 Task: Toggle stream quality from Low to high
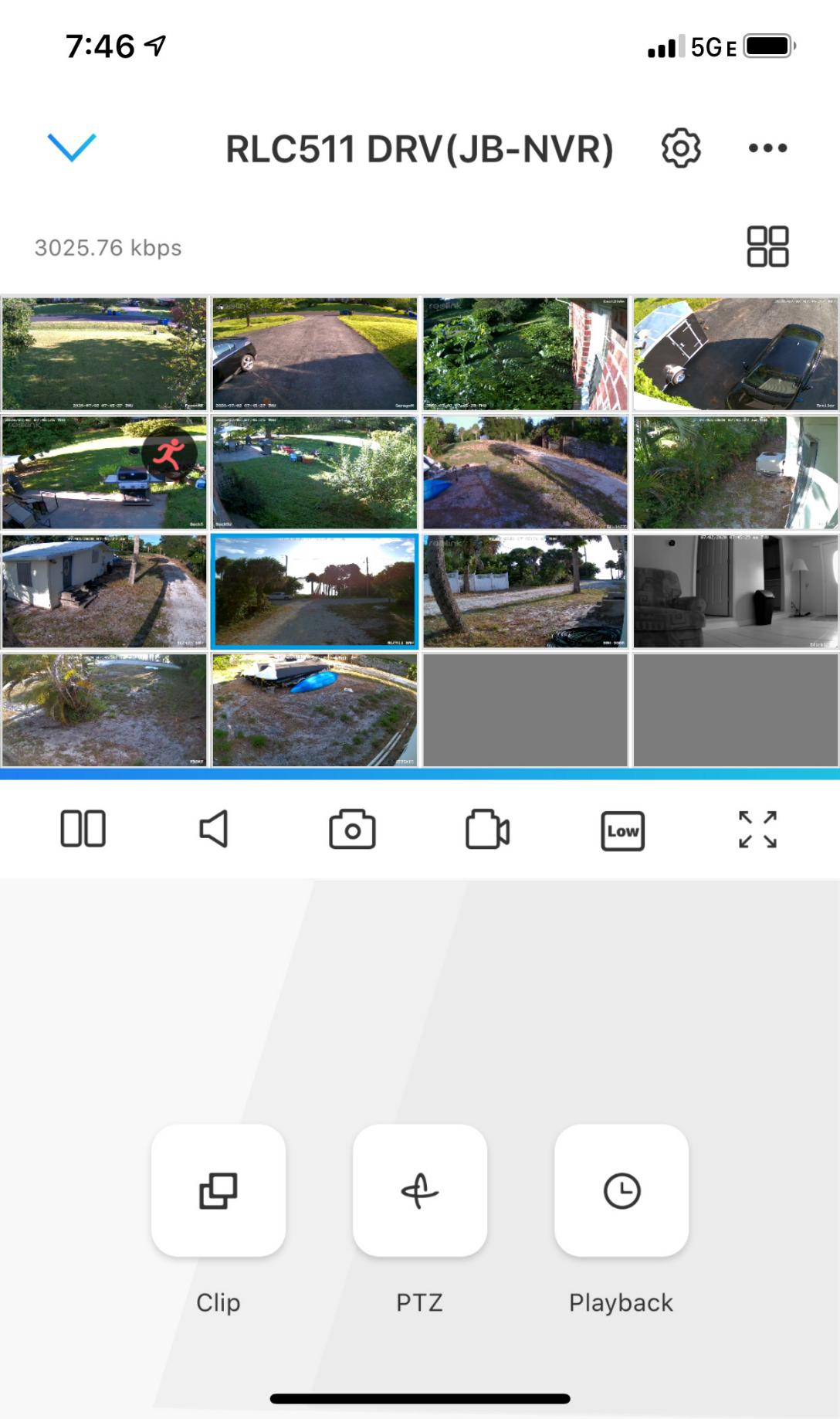[622, 832]
